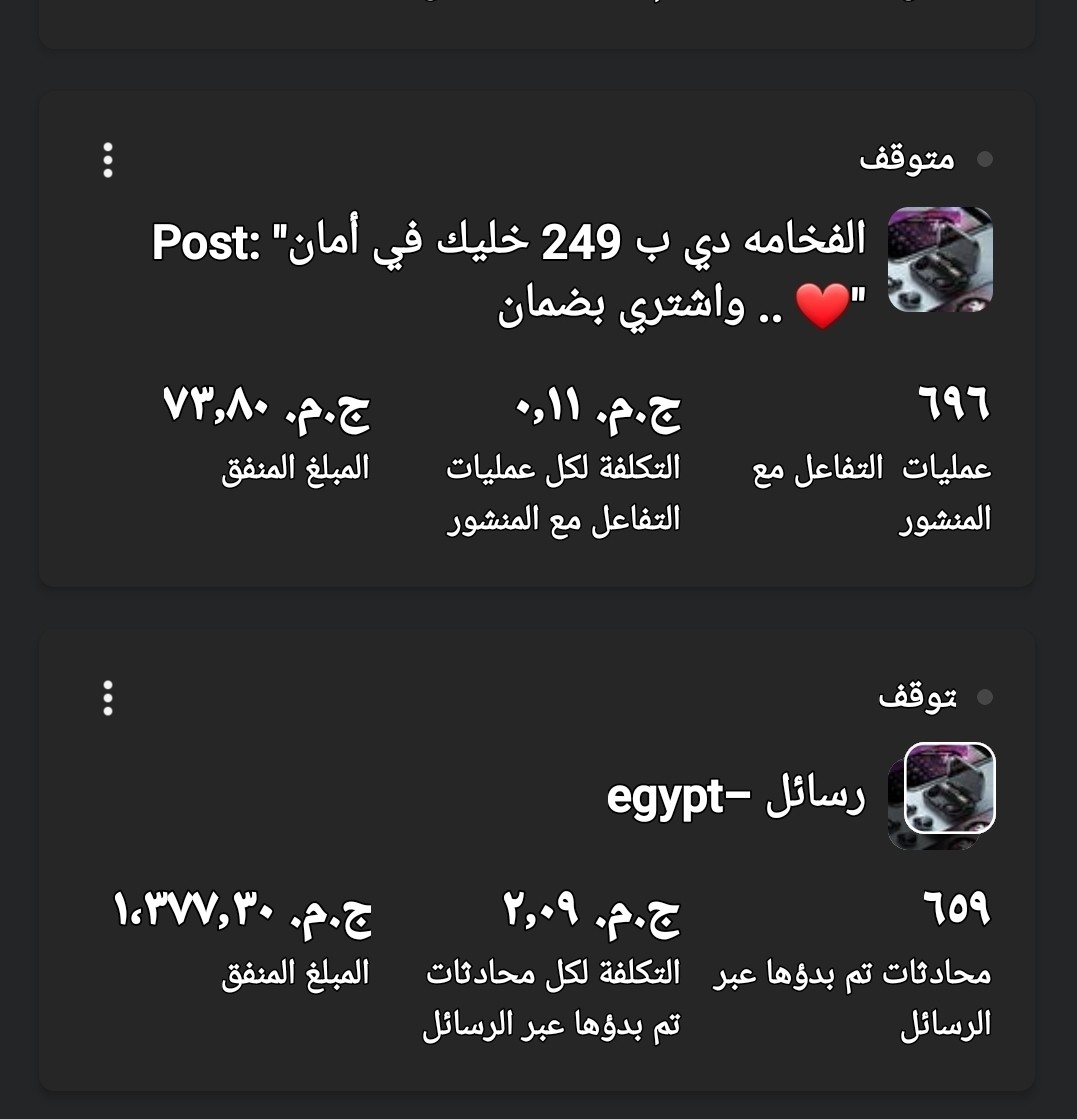Open the رسائل –egypt campaign card

(x=735, y=797)
